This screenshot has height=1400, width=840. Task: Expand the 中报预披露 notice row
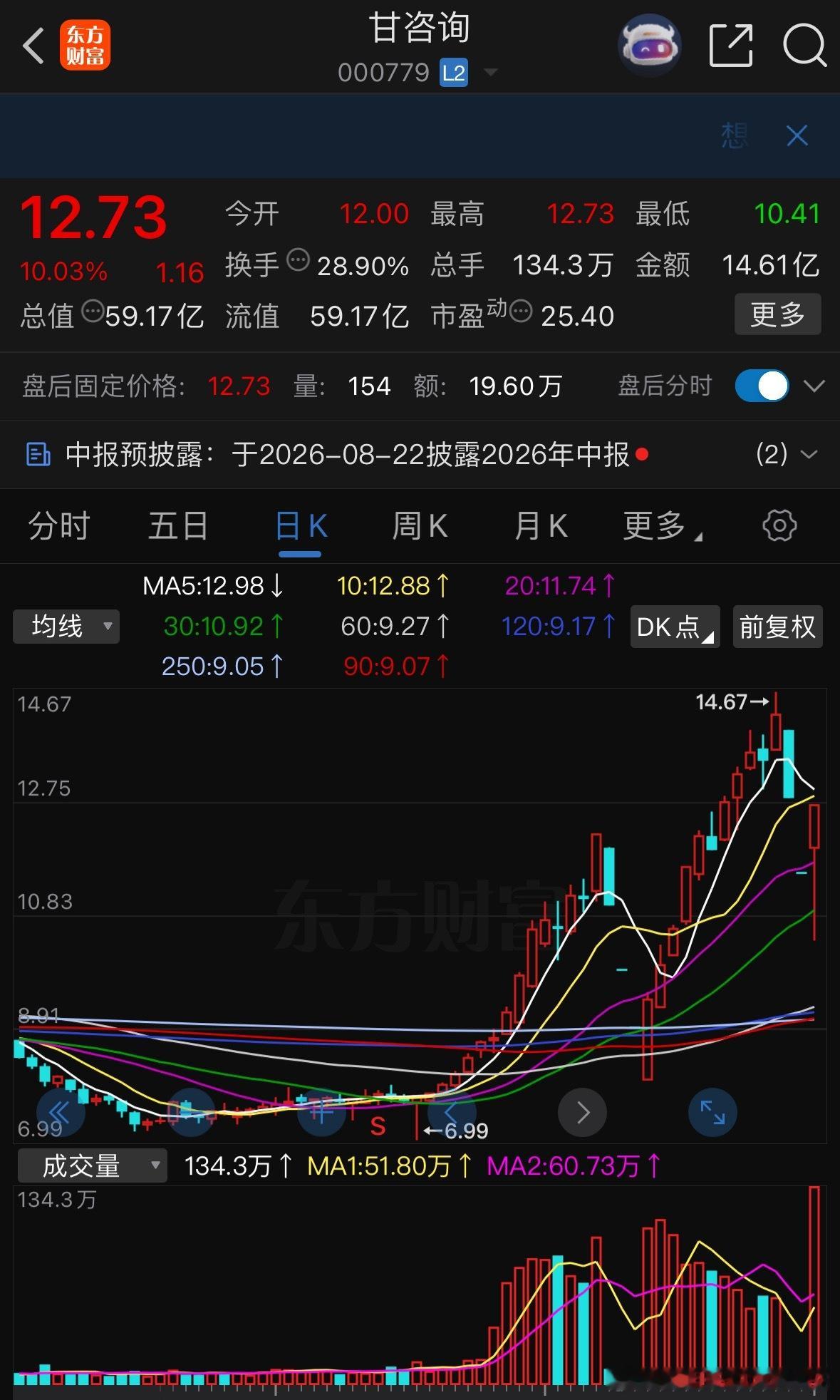tap(420, 454)
